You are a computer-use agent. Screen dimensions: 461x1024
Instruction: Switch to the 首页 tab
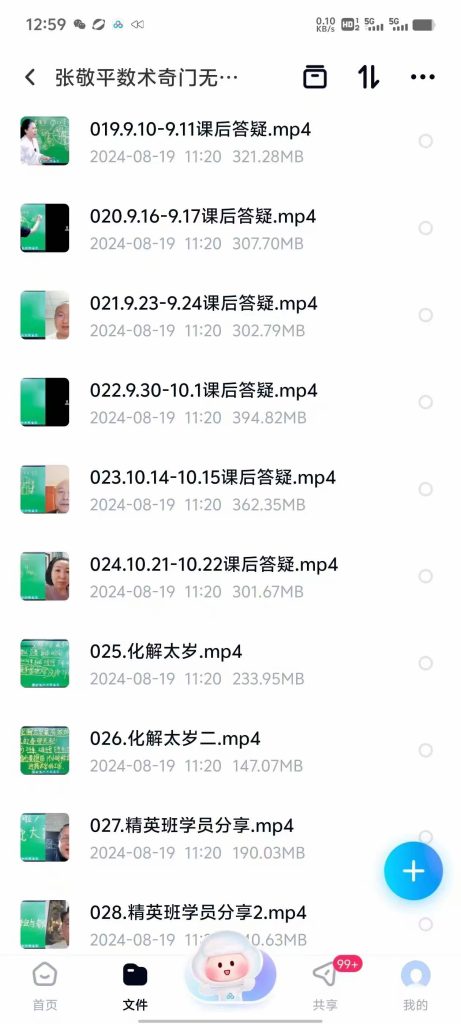tap(45, 987)
